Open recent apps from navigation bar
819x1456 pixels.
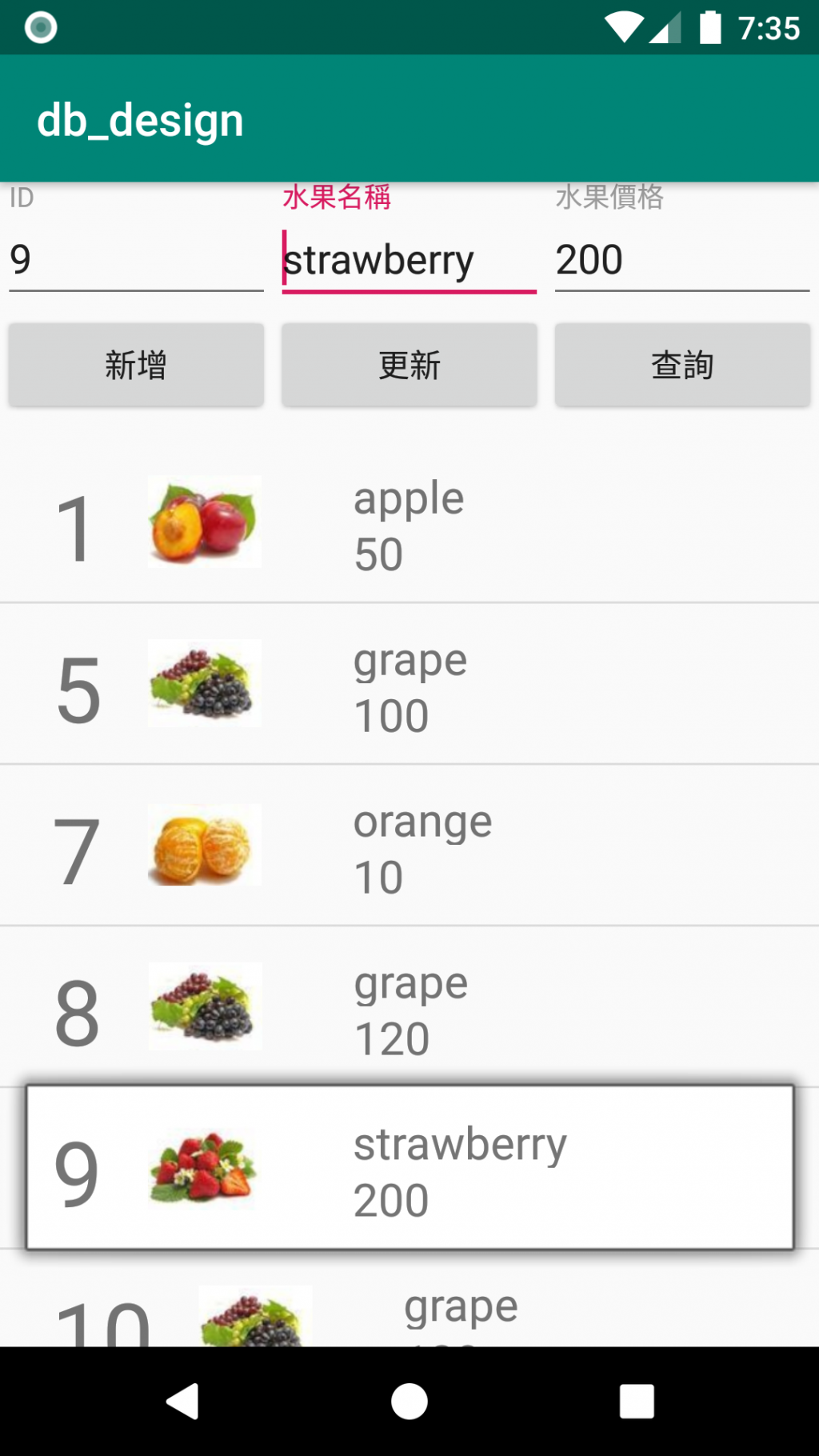(637, 1402)
